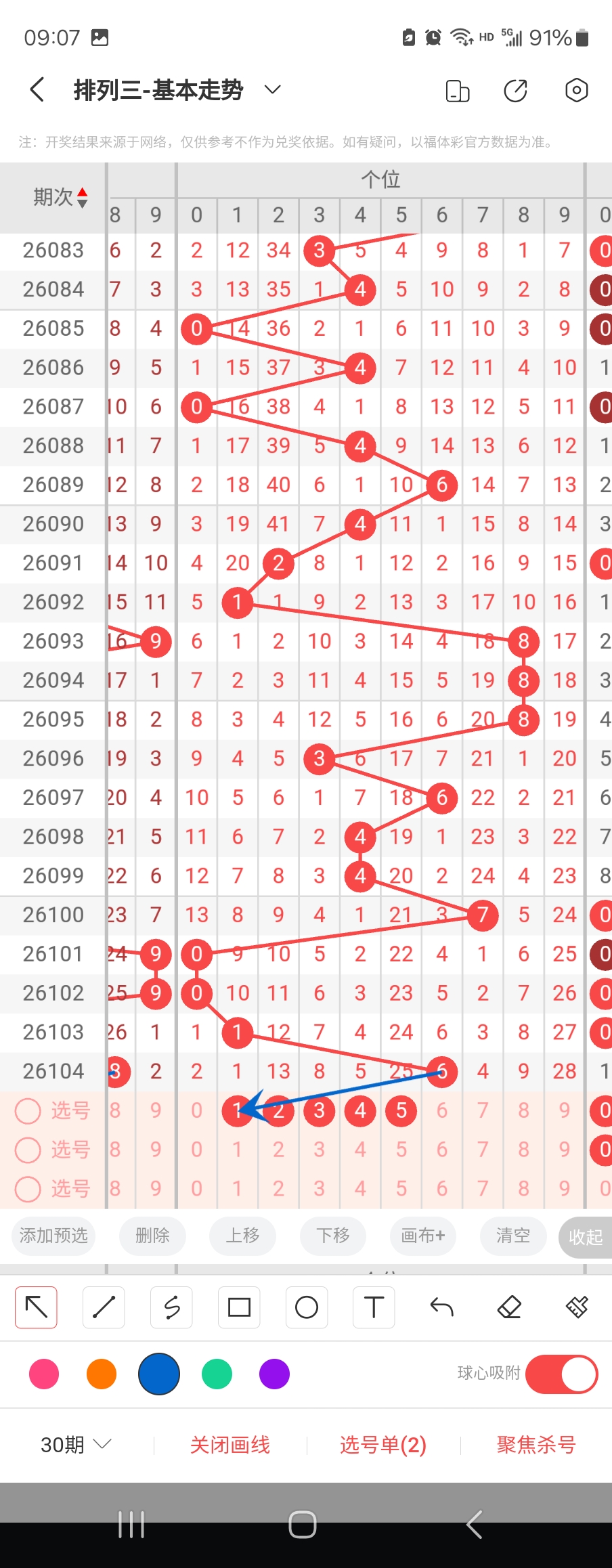Tap 关闭画线 to close drawing
This screenshot has width=612, height=1568.
pyautogui.click(x=230, y=1445)
